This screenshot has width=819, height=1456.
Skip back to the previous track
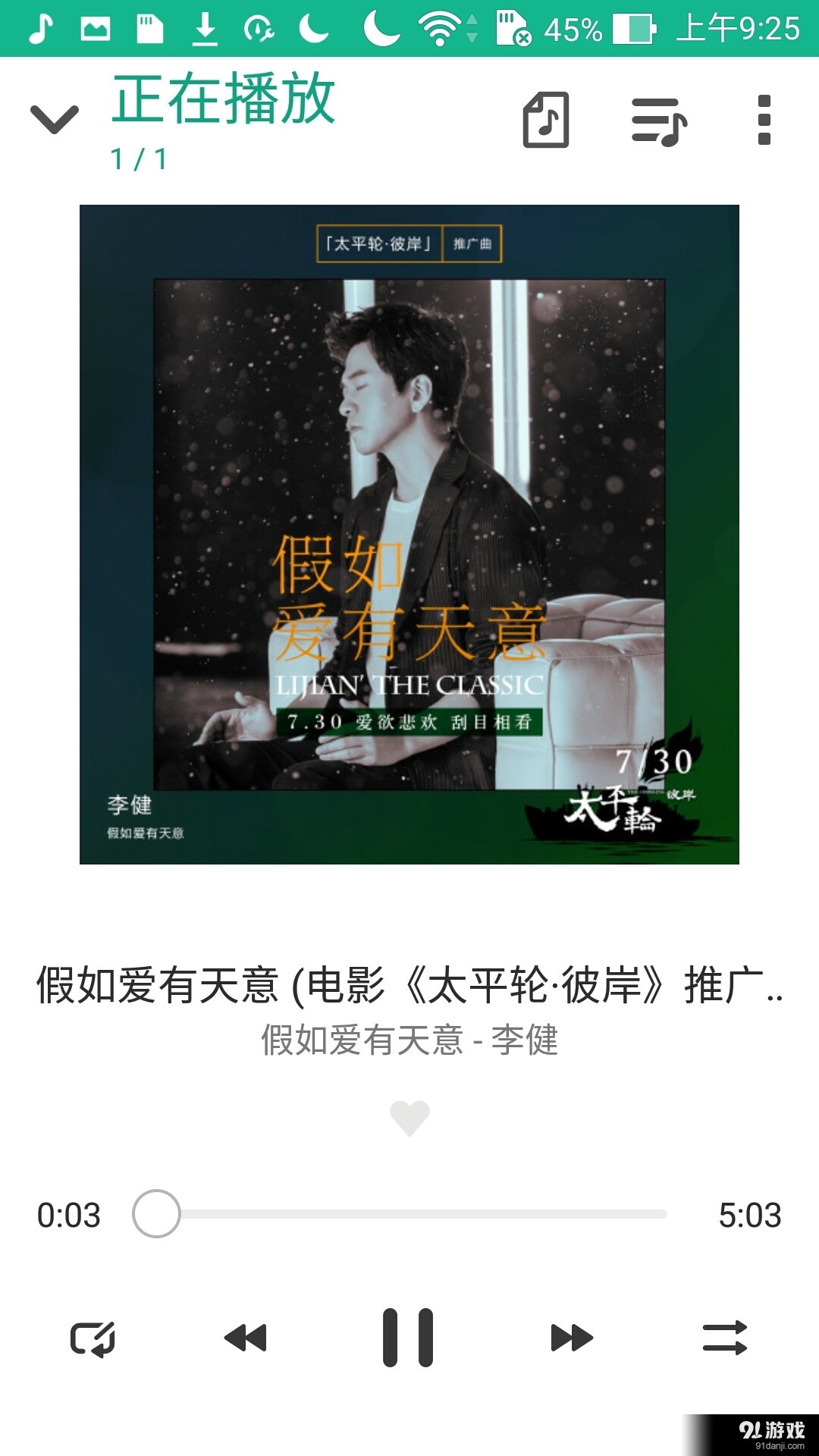coord(246,1338)
